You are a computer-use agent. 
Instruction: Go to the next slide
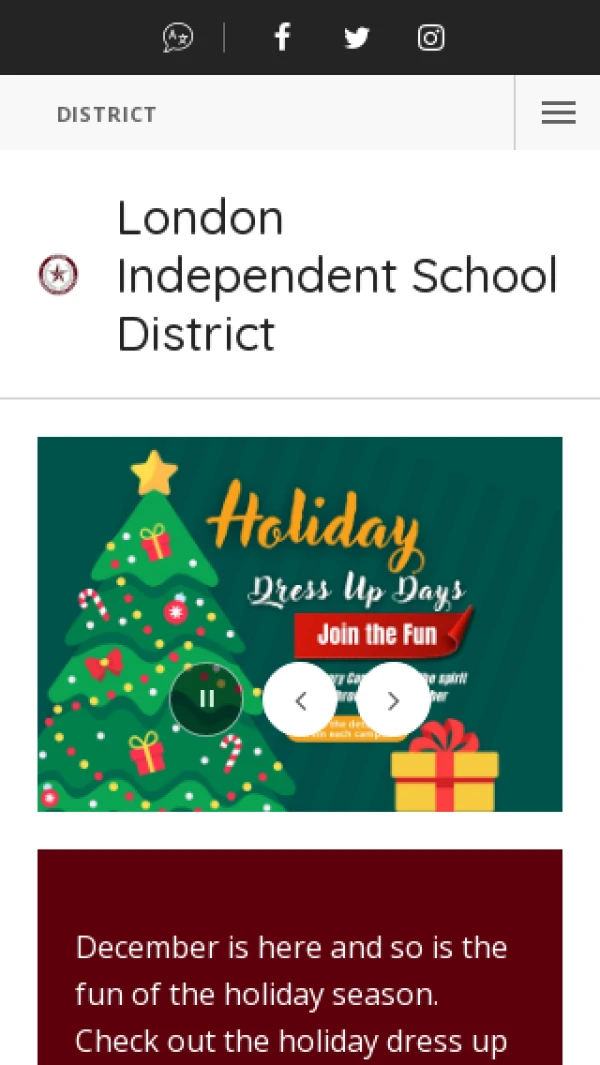393,699
